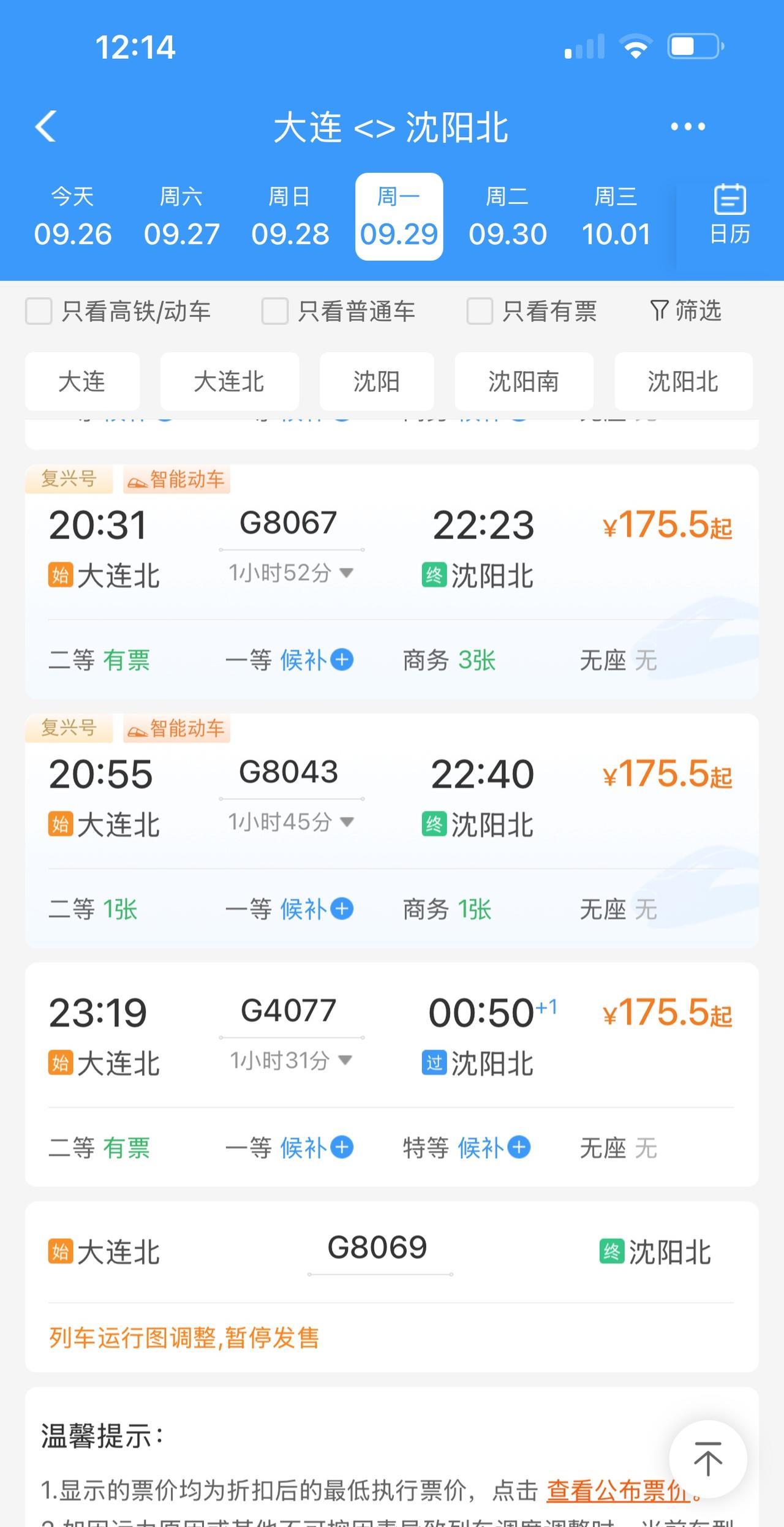Open the 筛选 filter panel
This screenshot has width=784, height=1527.
pyautogui.click(x=686, y=311)
